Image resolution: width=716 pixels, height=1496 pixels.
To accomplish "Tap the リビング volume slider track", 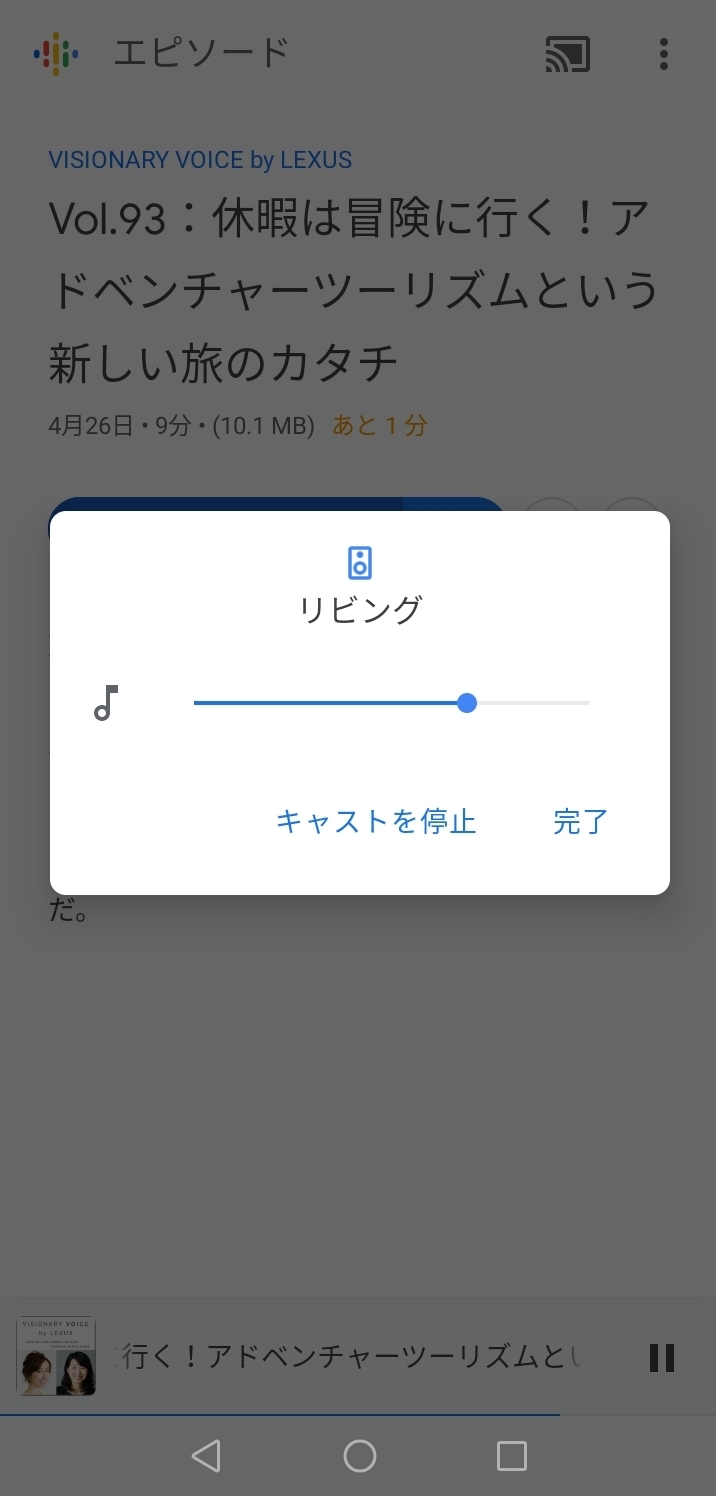I will pos(391,703).
